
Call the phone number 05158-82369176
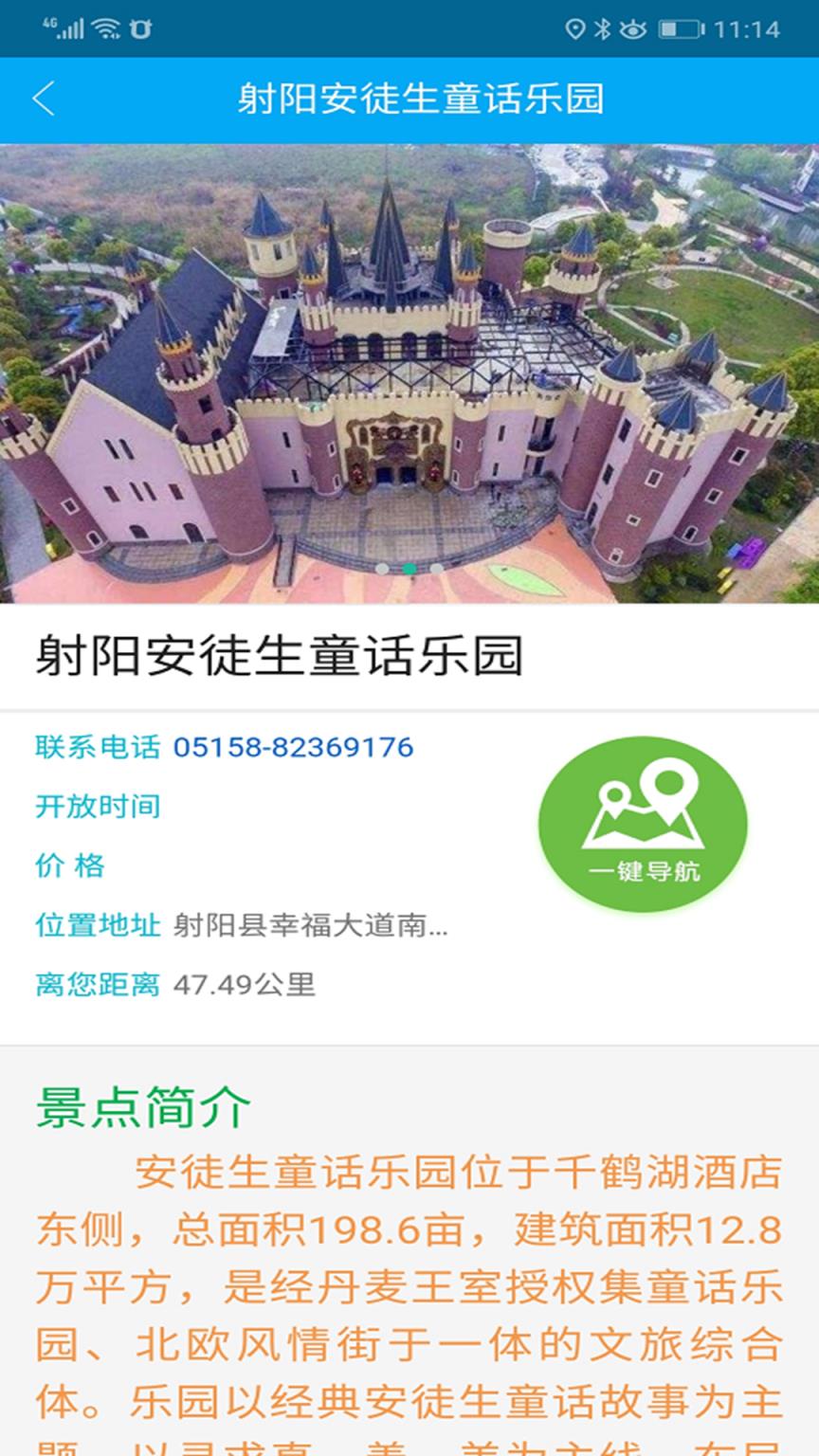[x=294, y=748]
